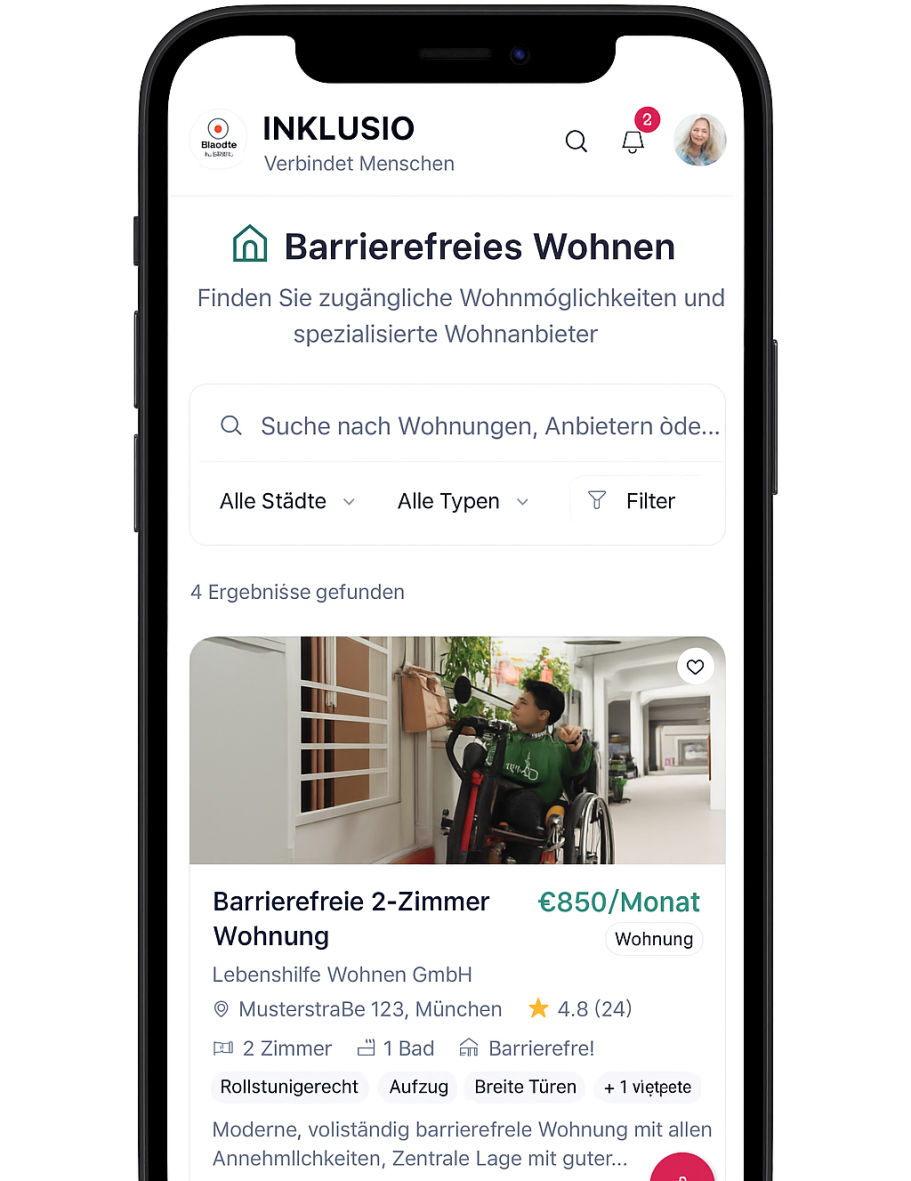The height and width of the screenshot is (1181, 911).
Task: Open the search icon in header
Action: [x=576, y=141]
